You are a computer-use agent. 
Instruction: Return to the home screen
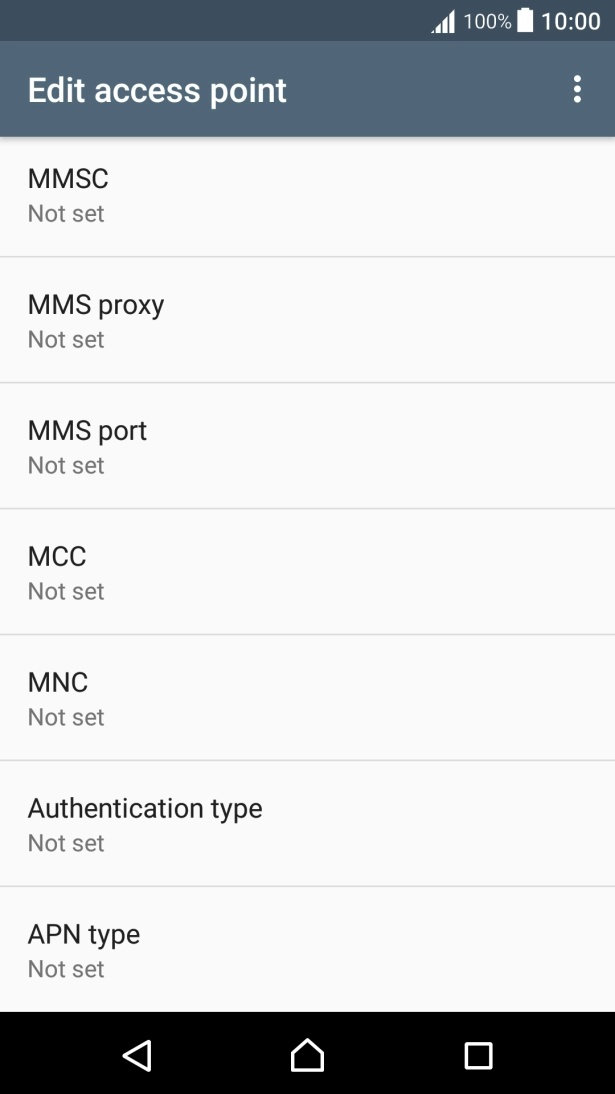(x=307, y=1055)
